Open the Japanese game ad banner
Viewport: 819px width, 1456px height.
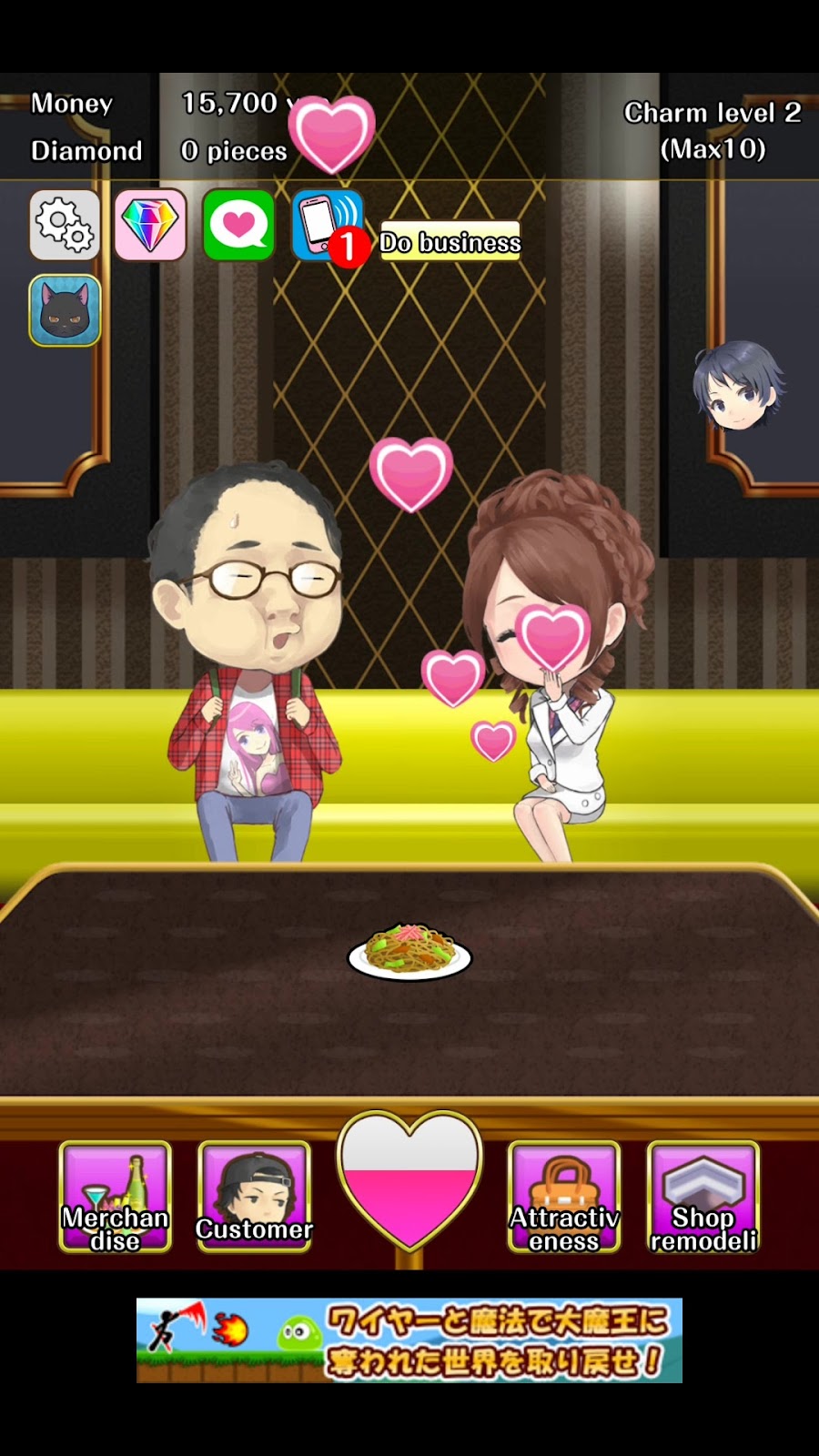409,1340
